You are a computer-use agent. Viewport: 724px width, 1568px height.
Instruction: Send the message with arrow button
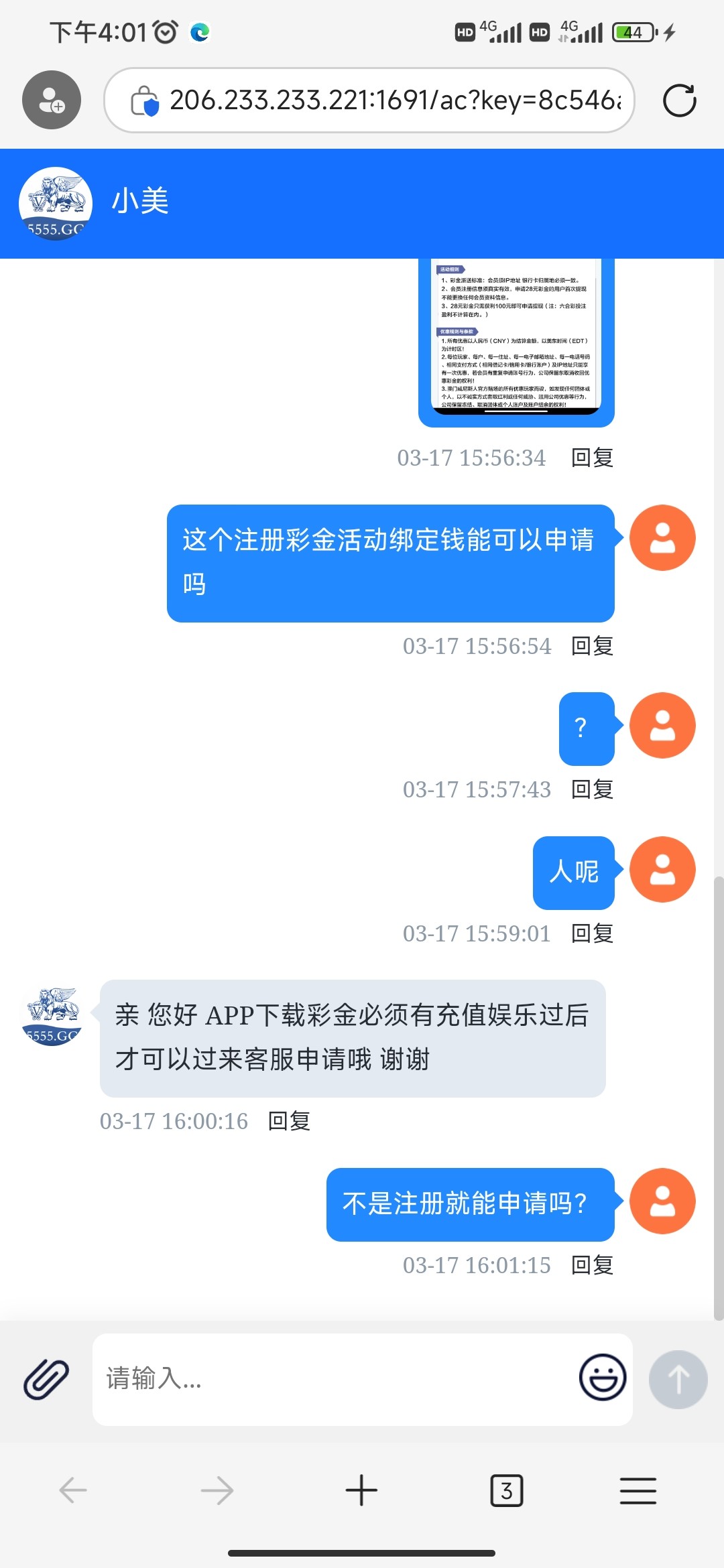click(678, 1380)
